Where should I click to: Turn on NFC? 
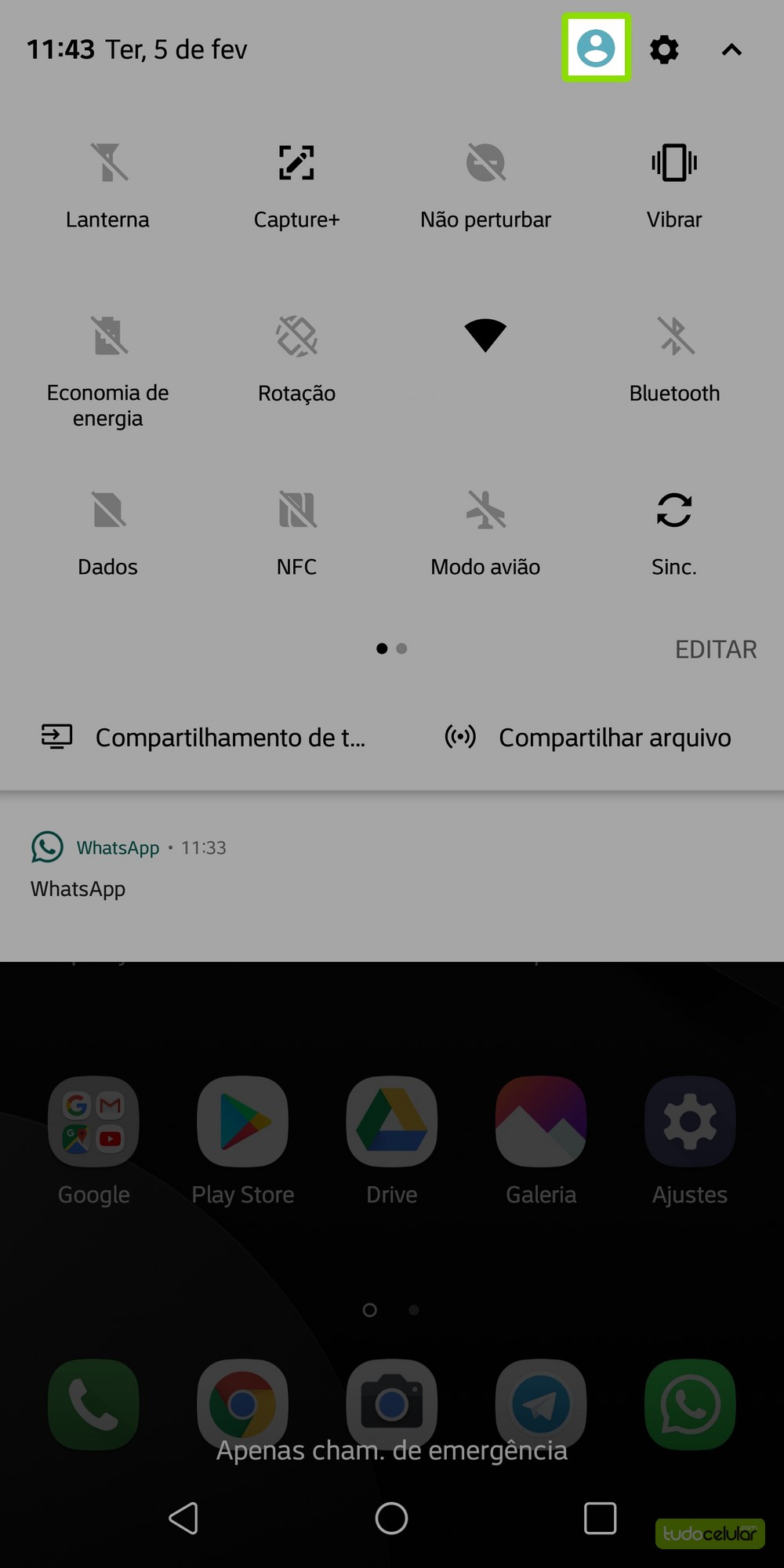point(296,511)
